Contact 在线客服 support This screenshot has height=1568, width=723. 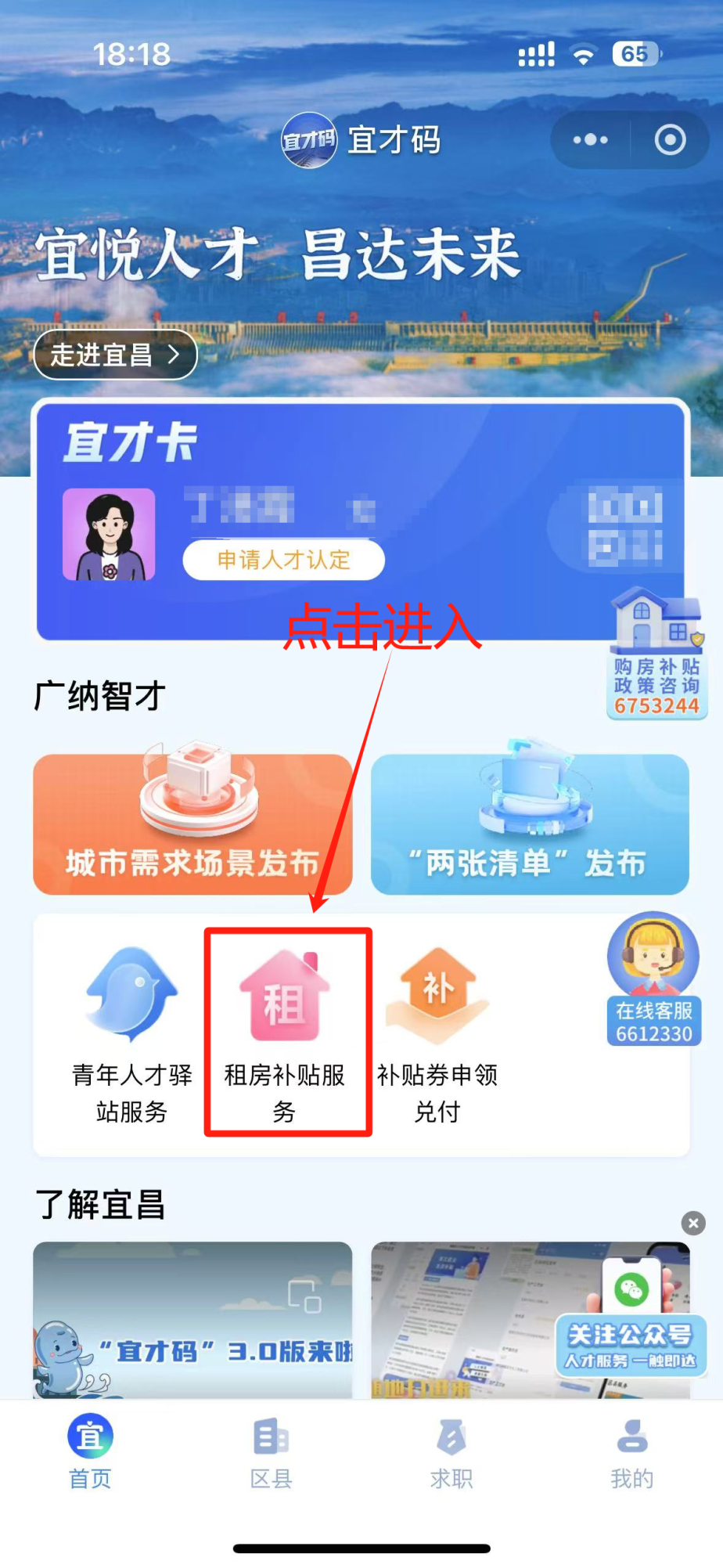(x=653, y=979)
